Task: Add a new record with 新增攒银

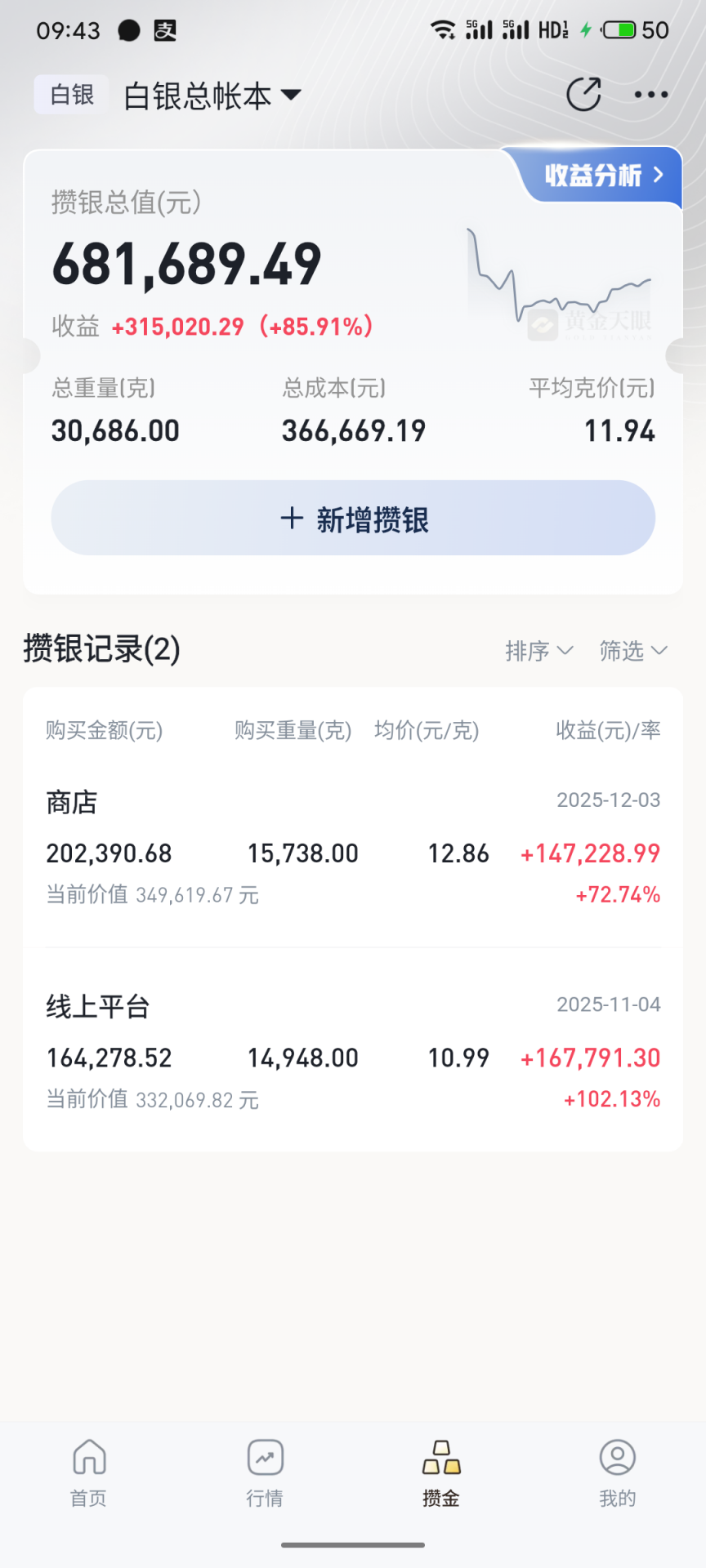Action: (x=353, y=519)
